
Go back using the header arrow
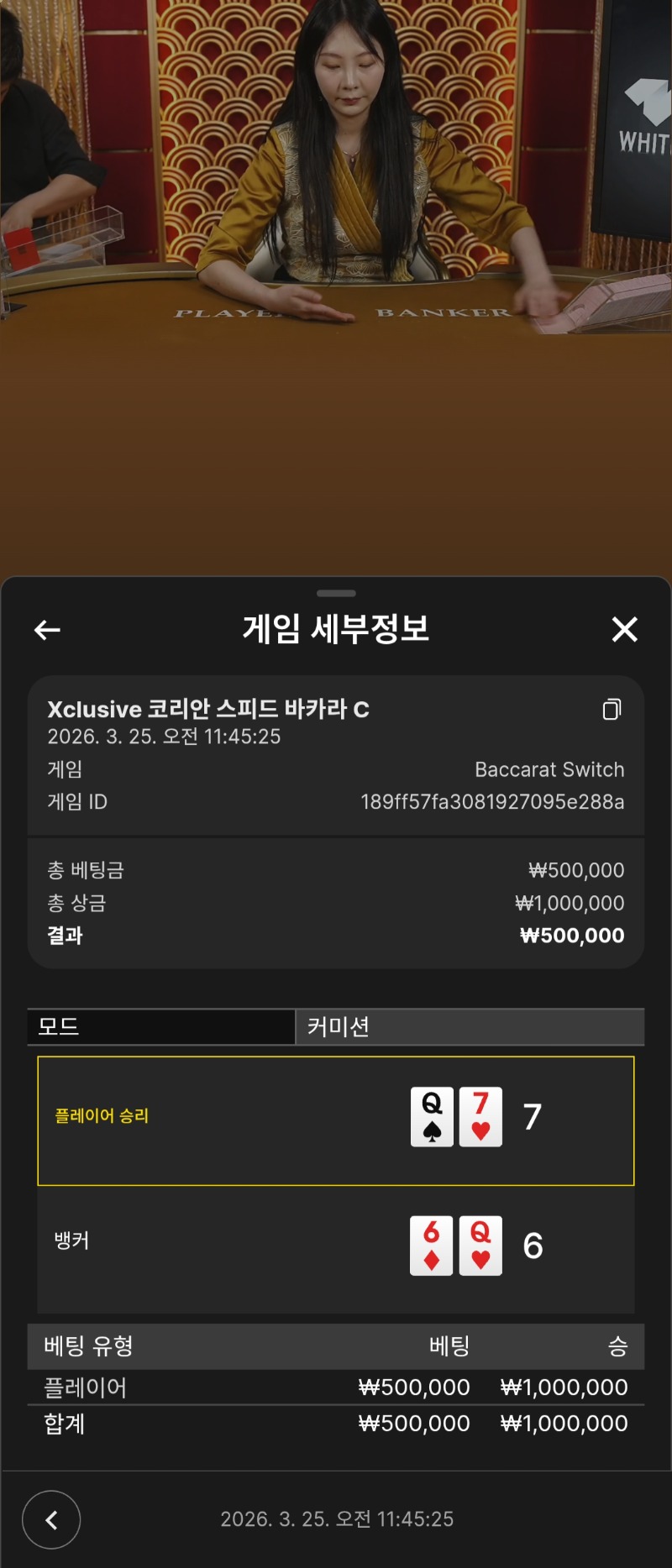(47, 629)
